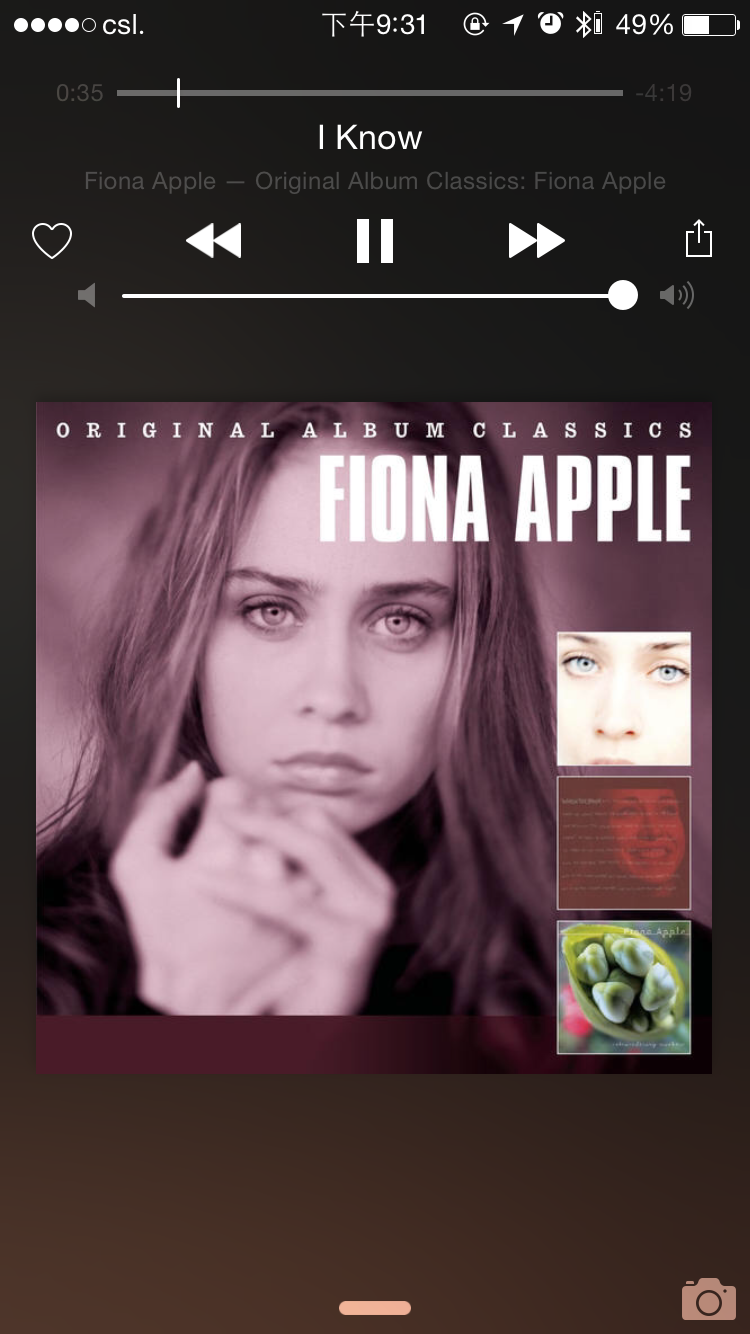750x1334 pixels.
Task: Go back to the previous track
Action: [x=214, y=241]
